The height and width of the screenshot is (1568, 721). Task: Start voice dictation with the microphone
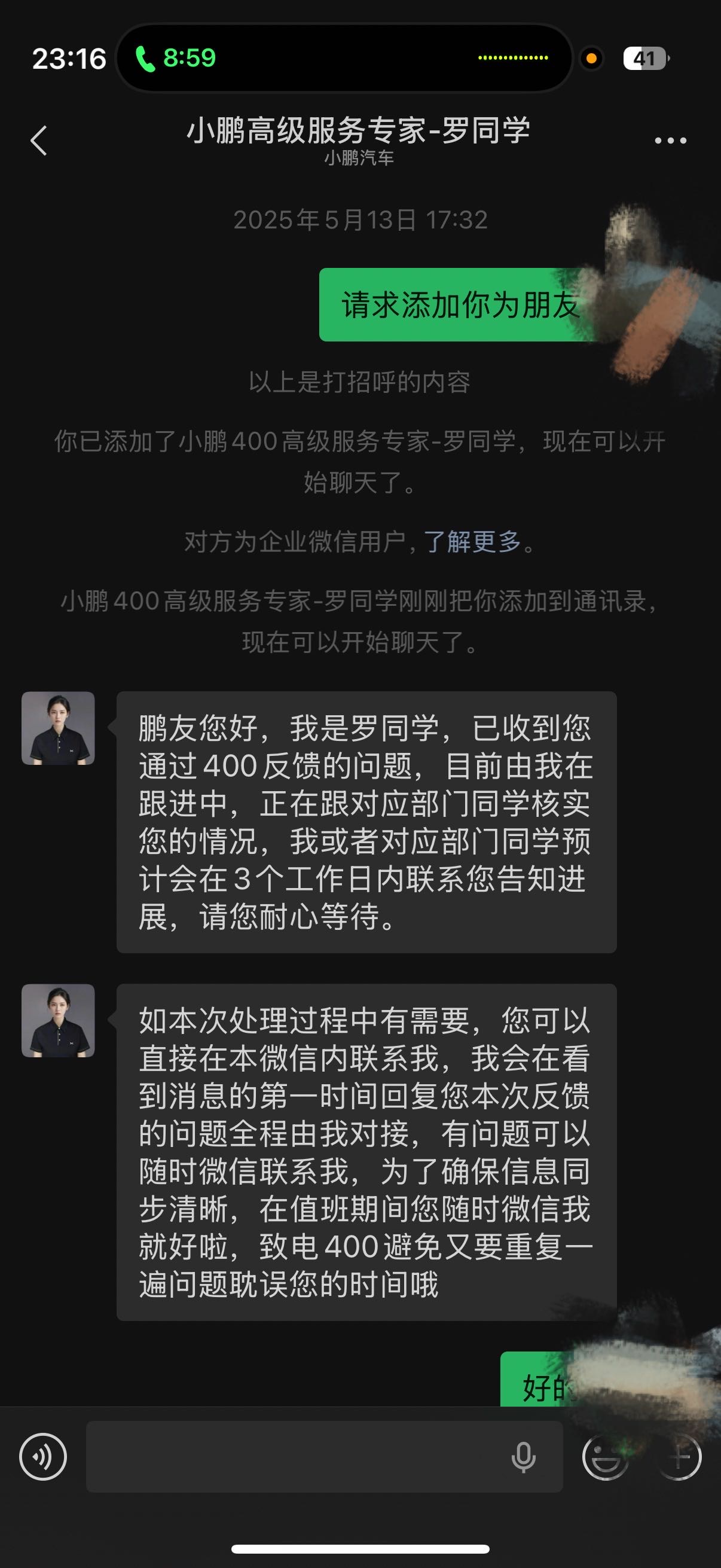[x=523, y=1457]
